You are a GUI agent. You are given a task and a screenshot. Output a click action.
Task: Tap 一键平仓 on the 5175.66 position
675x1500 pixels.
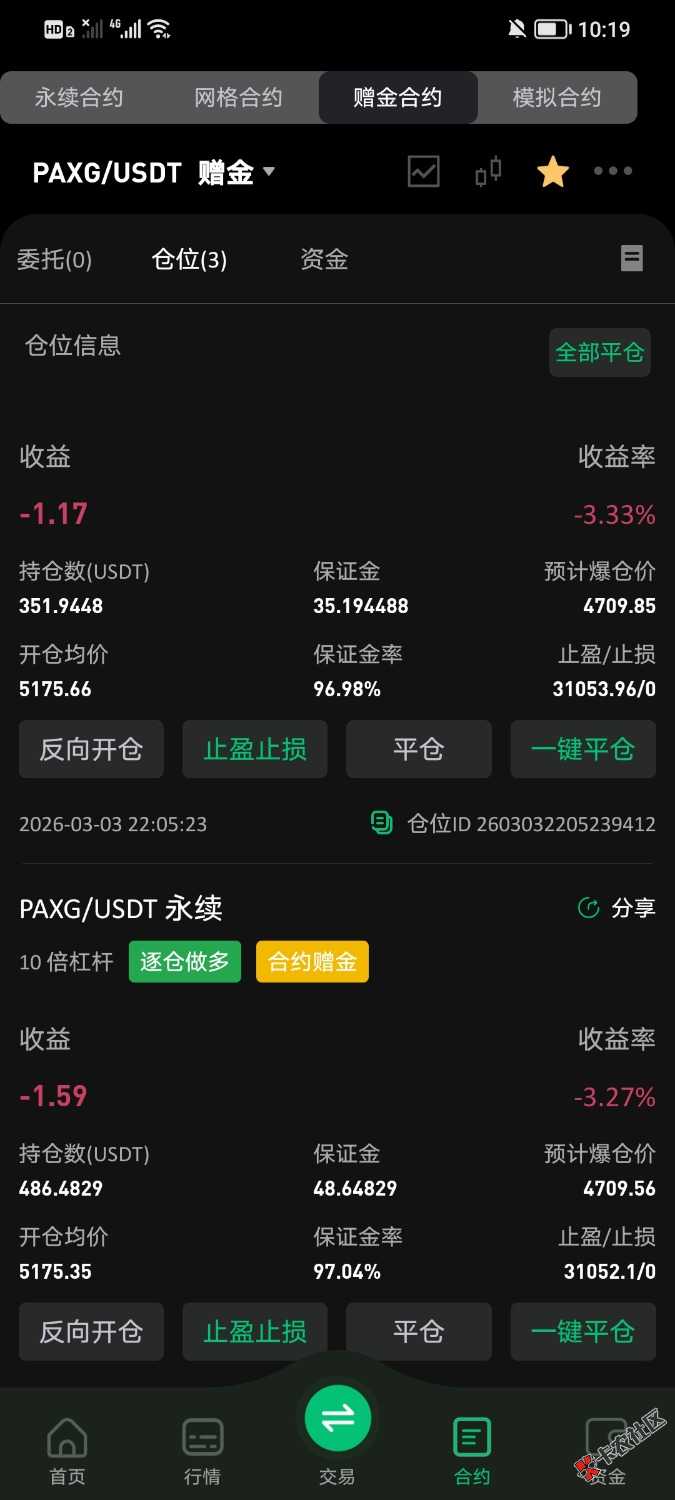pos(583,749)
